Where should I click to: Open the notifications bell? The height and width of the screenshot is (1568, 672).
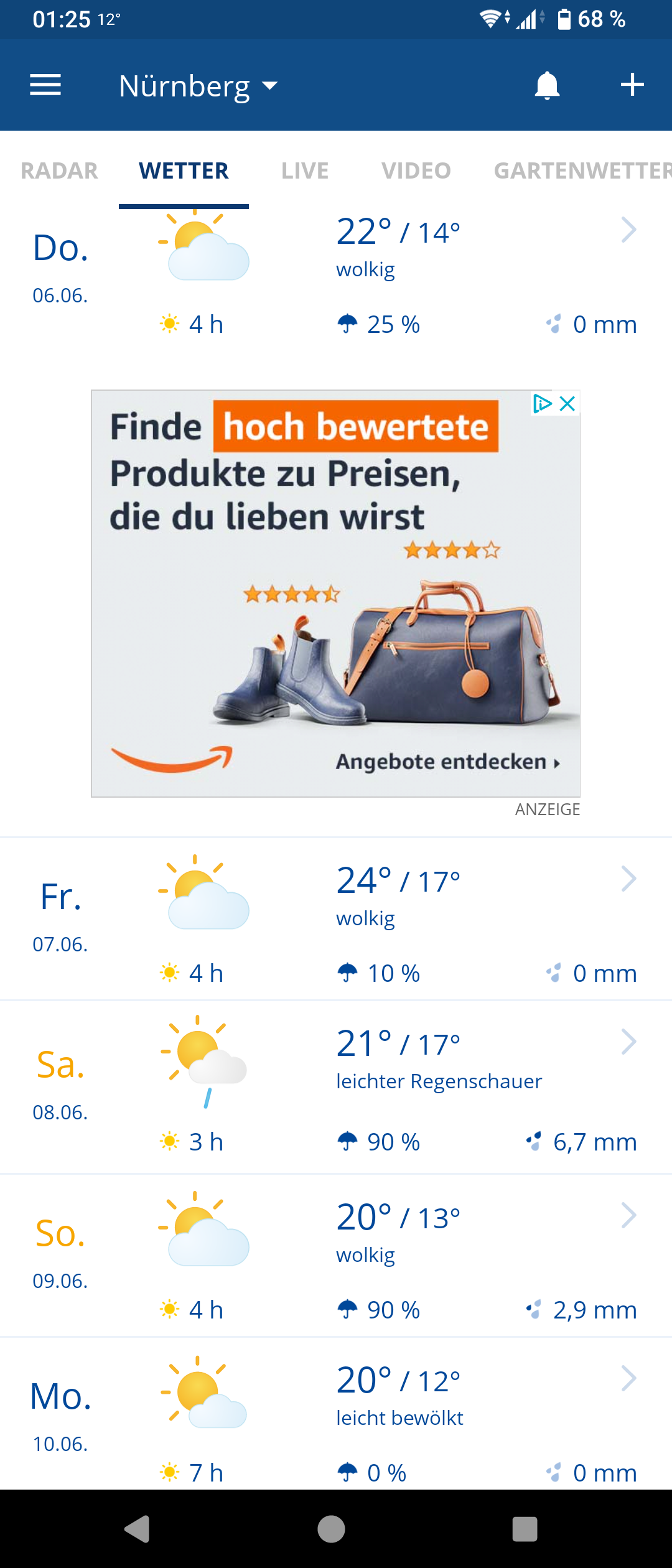click(x=547, y=85)
